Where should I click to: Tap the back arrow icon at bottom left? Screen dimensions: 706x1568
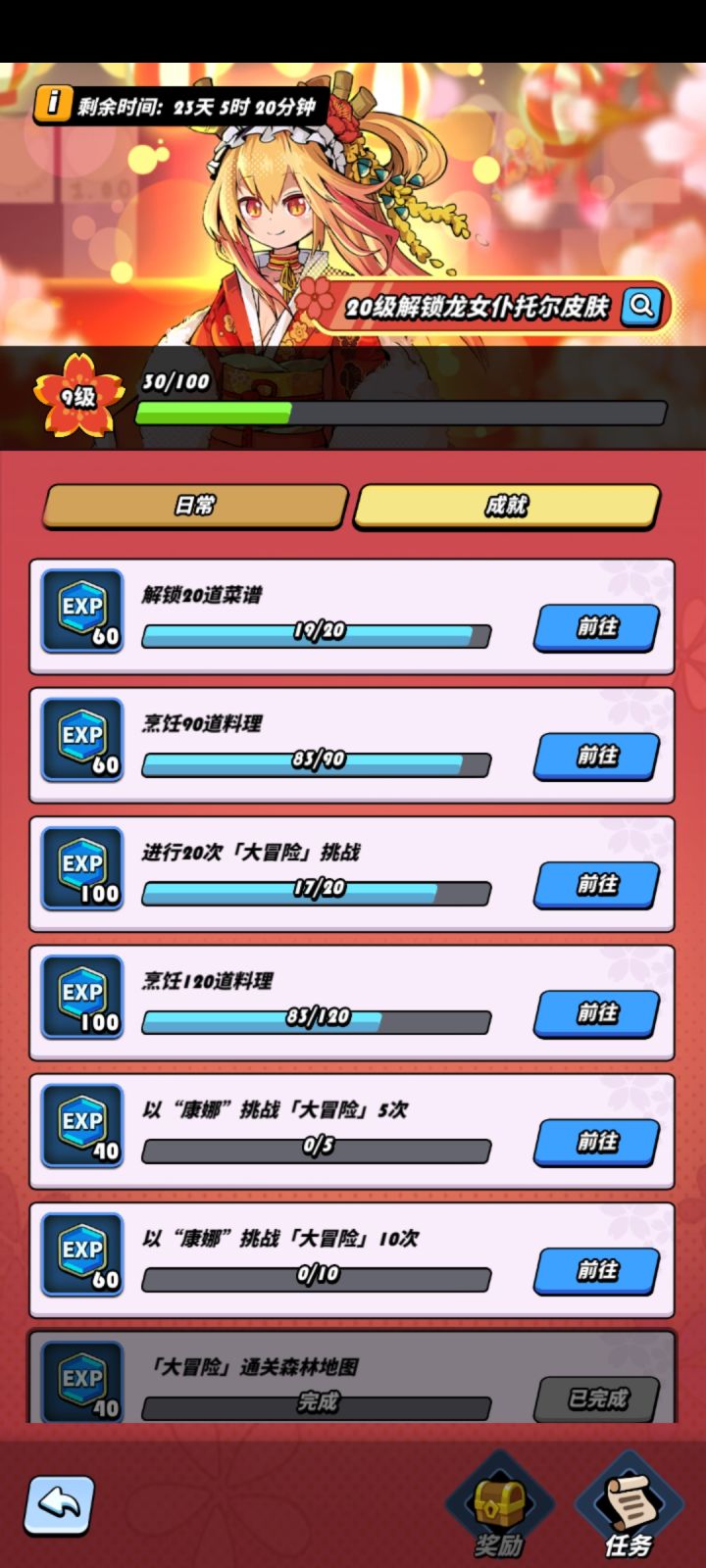(x=58, y=1506)
